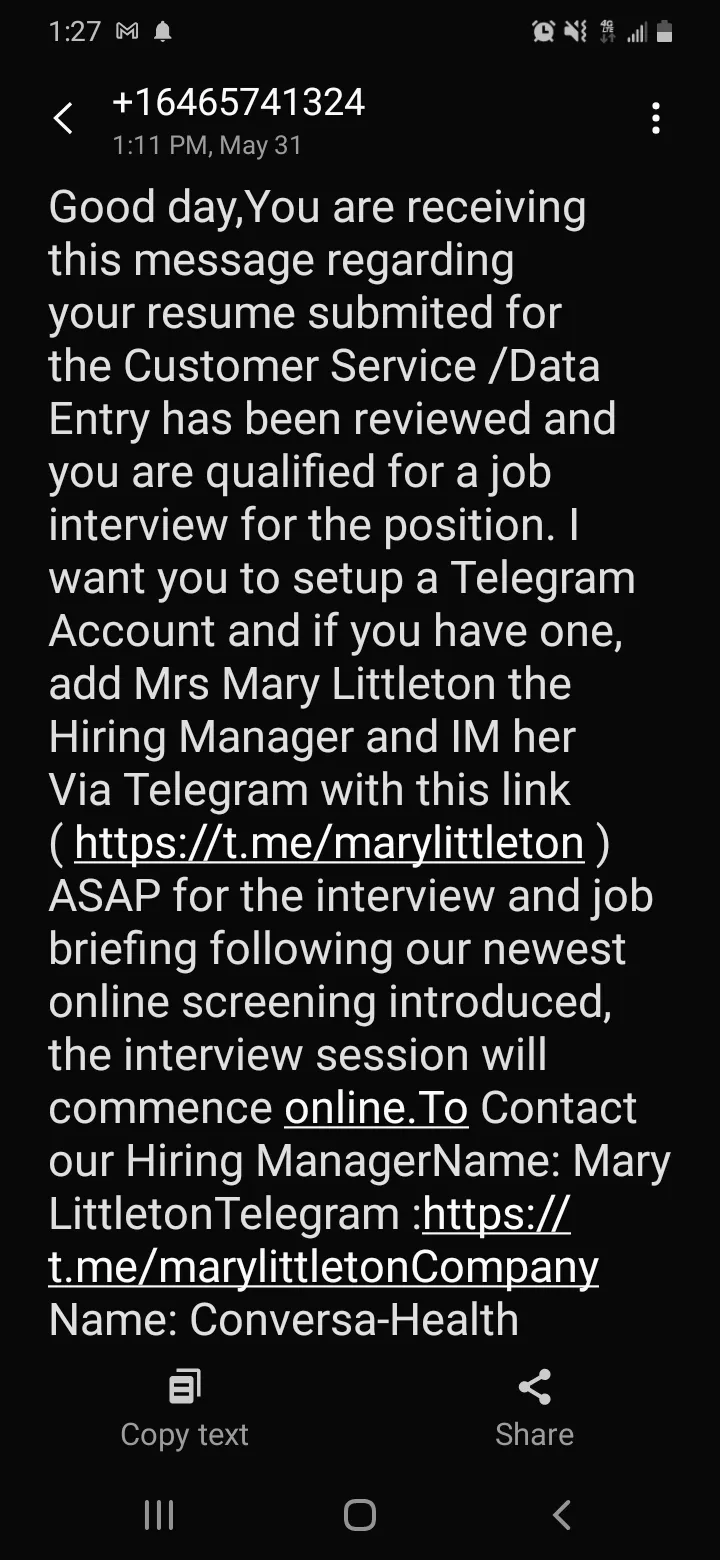Screen dimensions: 720x1560
Task: Go back using the top arrow
Action: 63,119
